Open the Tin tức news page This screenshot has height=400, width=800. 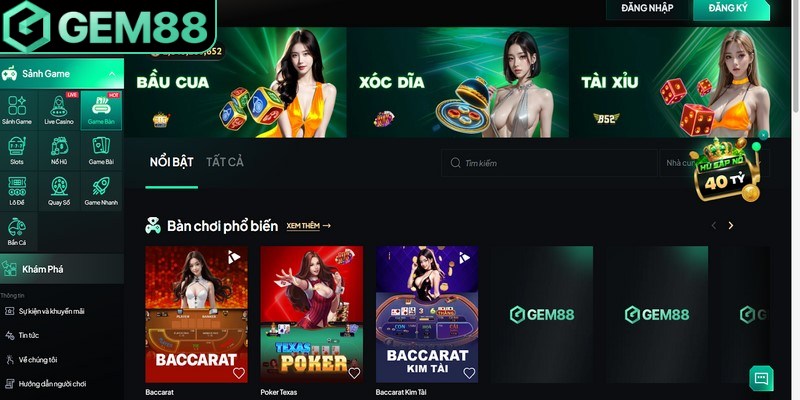click(x=28, y=335)
